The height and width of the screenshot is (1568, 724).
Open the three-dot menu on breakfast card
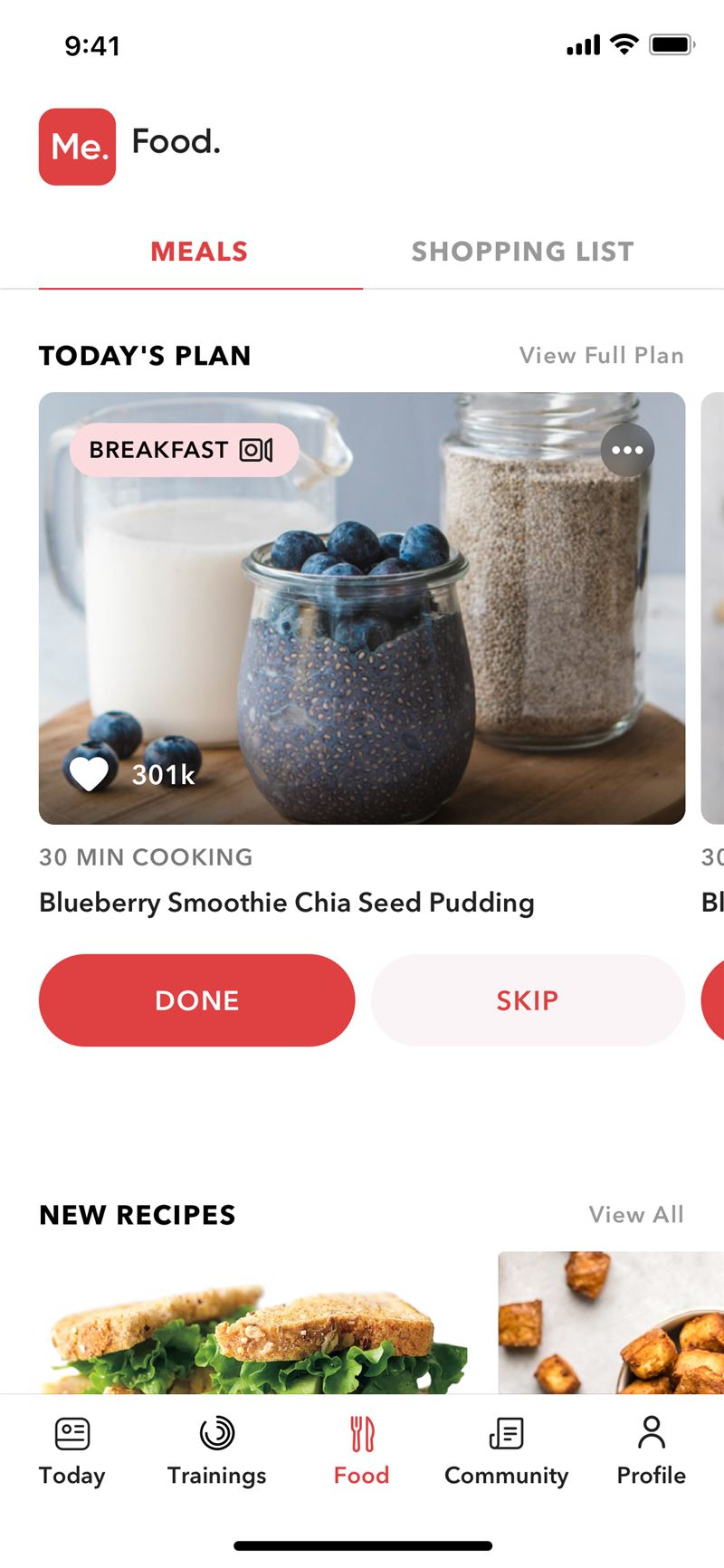(x=627, y=450)
